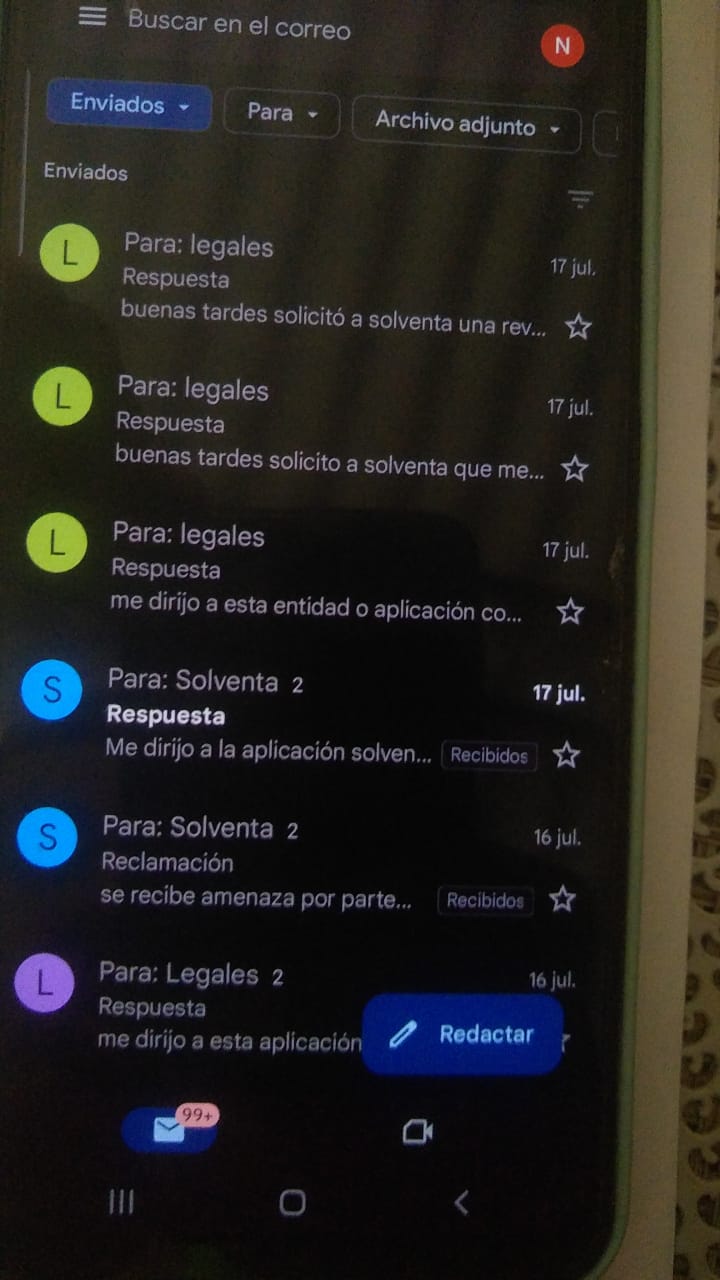Go back with the system back button
Viewport: 720px width, 1280px height.
(461, 1202)
